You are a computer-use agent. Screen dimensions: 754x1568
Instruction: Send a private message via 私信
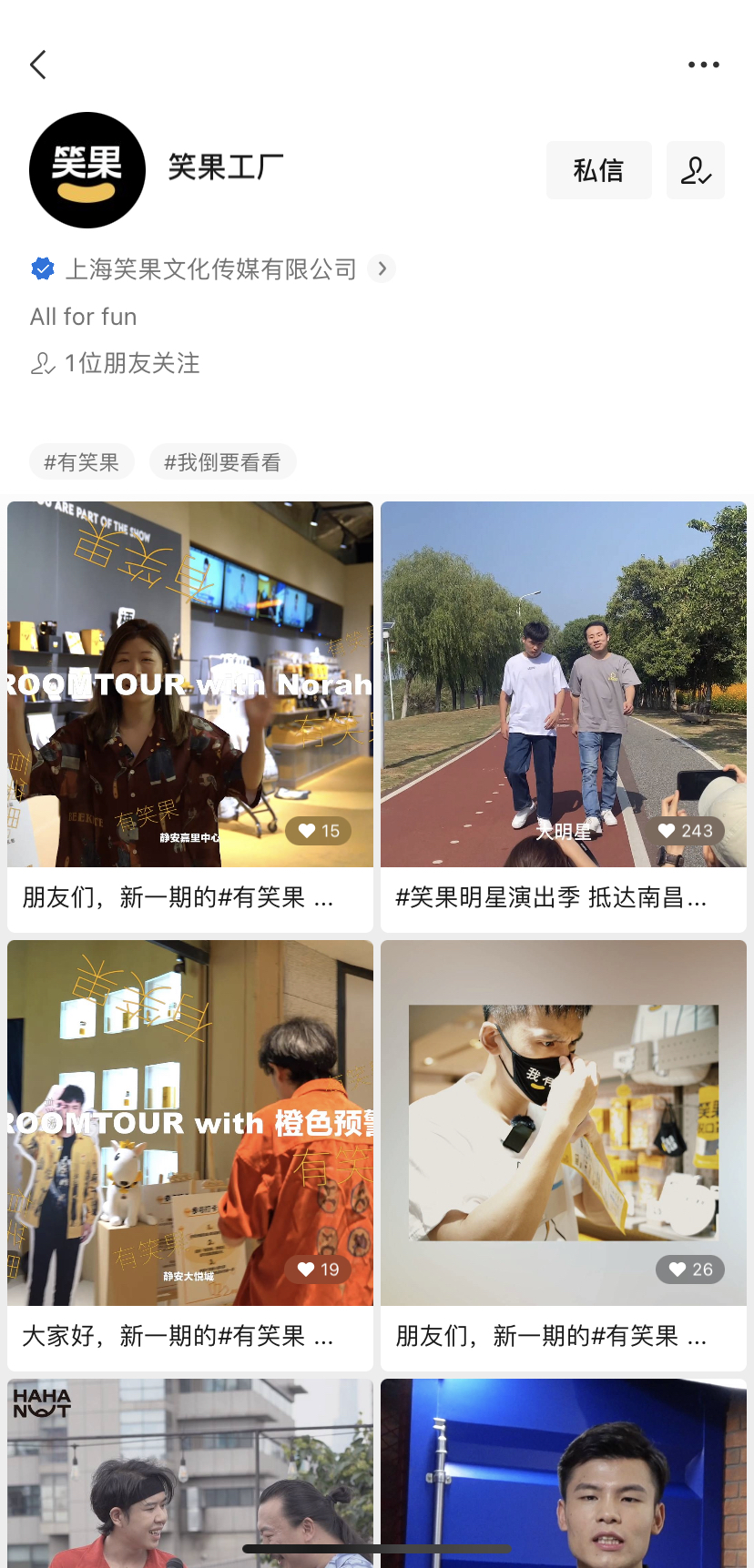(x=598, y=170)
